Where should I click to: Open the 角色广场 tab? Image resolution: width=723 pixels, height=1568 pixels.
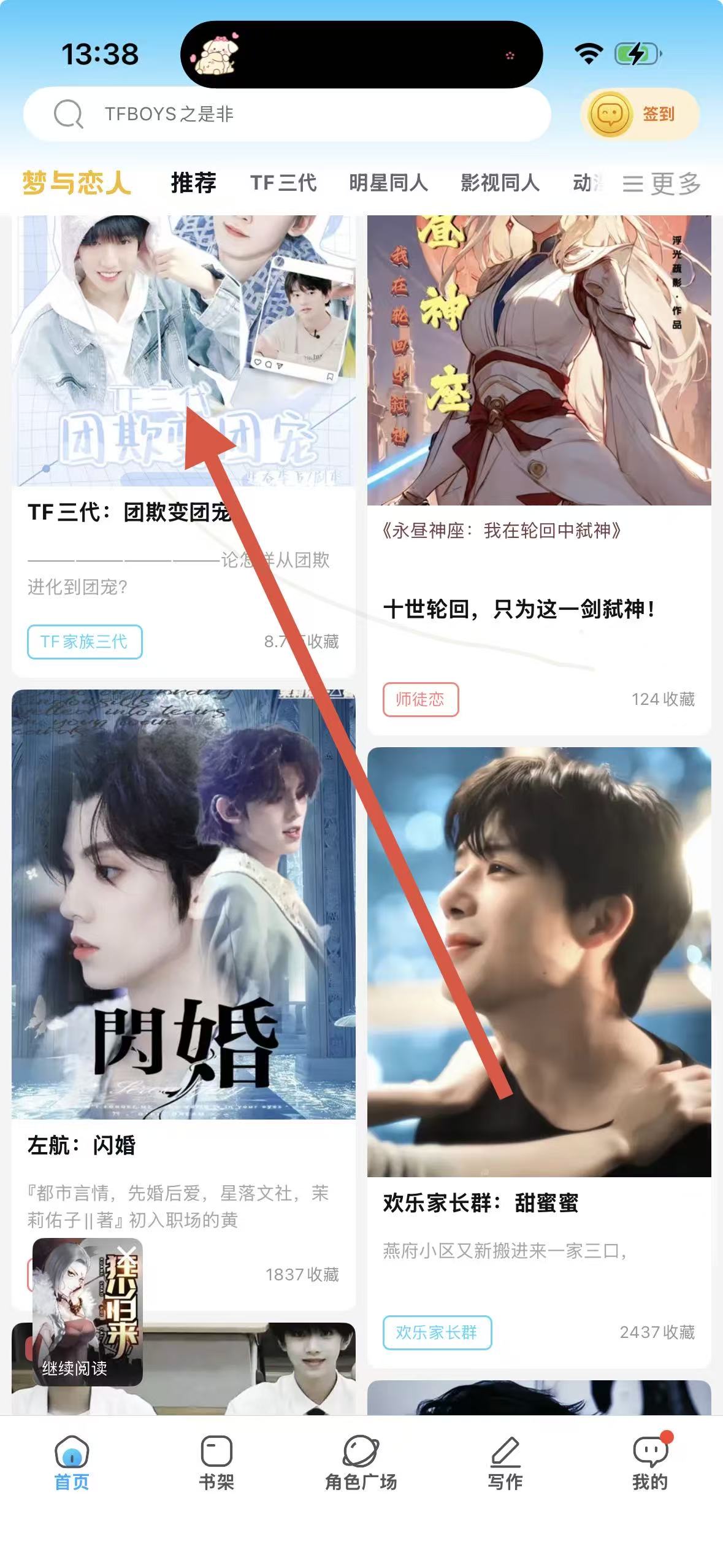coord(361,1464)
